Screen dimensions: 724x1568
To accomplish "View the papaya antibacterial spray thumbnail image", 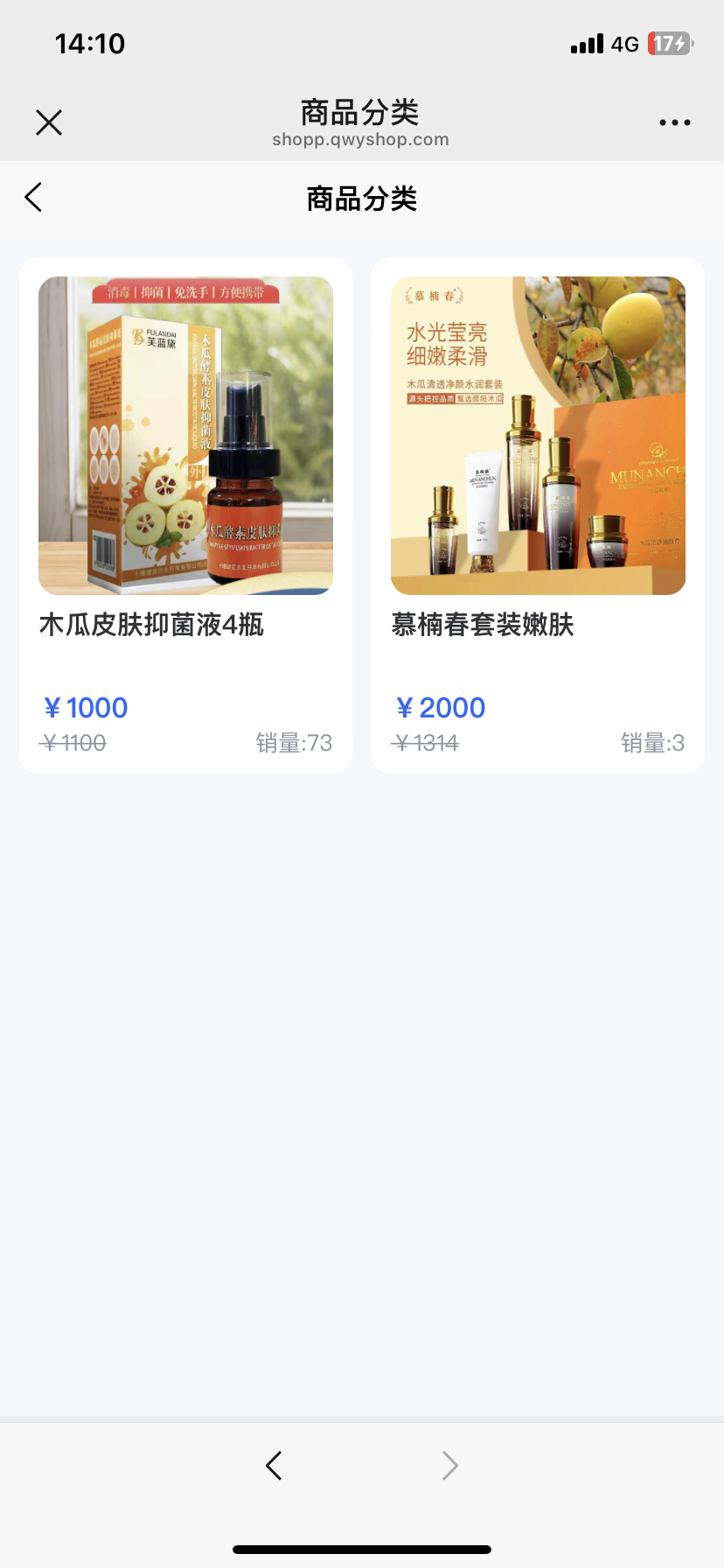I will (x=184, y=434).
